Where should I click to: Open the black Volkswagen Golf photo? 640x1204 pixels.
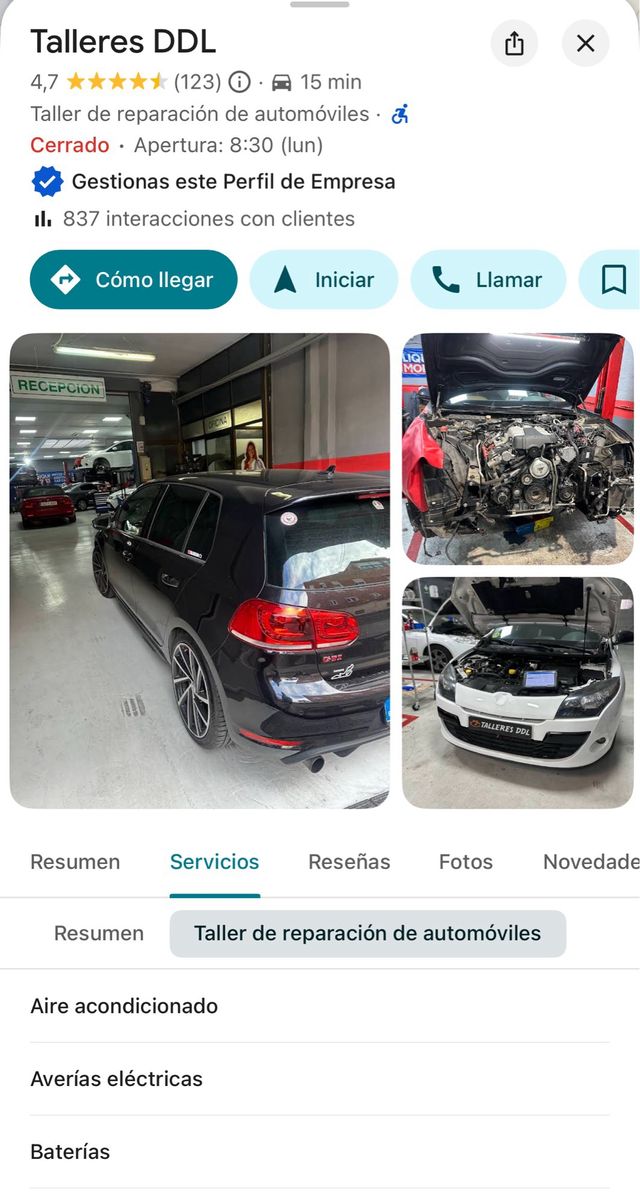pos(200,570)
